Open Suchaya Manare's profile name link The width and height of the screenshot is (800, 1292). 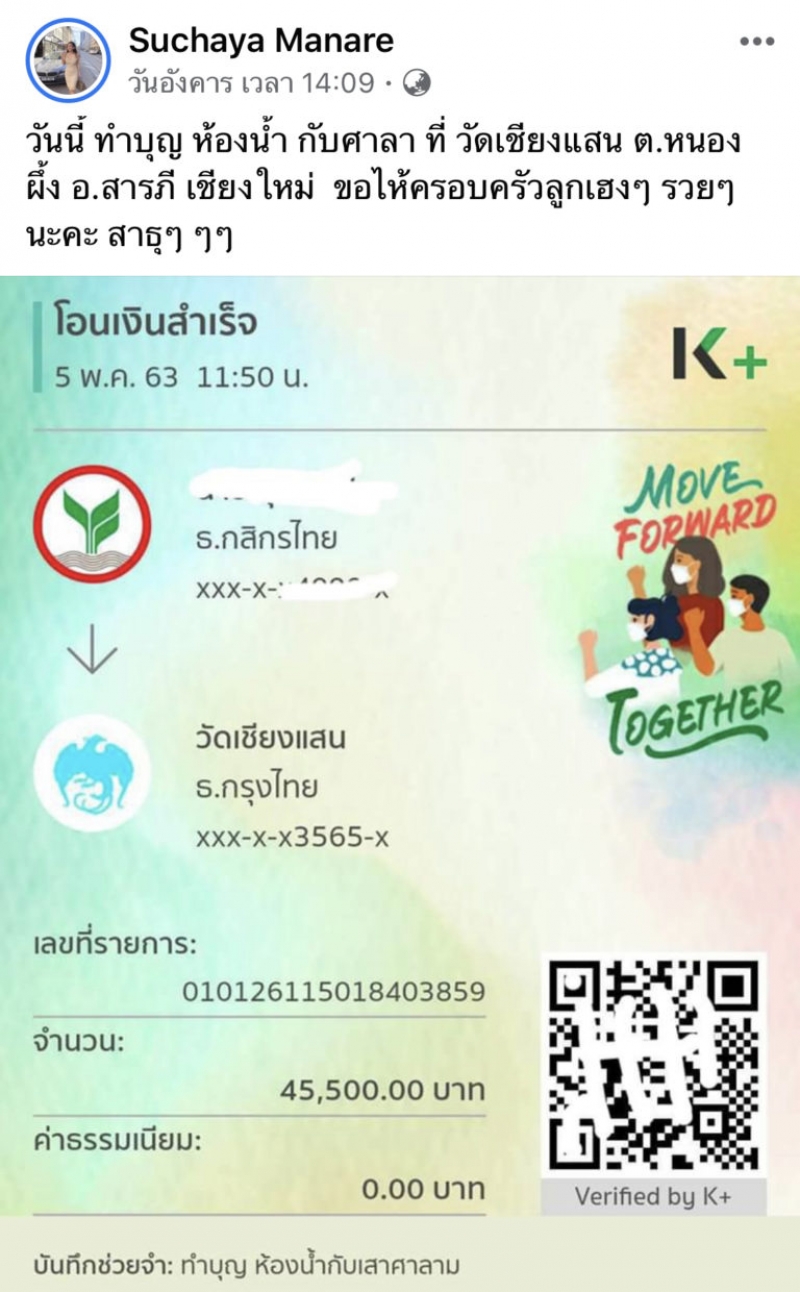pos(261,40)
